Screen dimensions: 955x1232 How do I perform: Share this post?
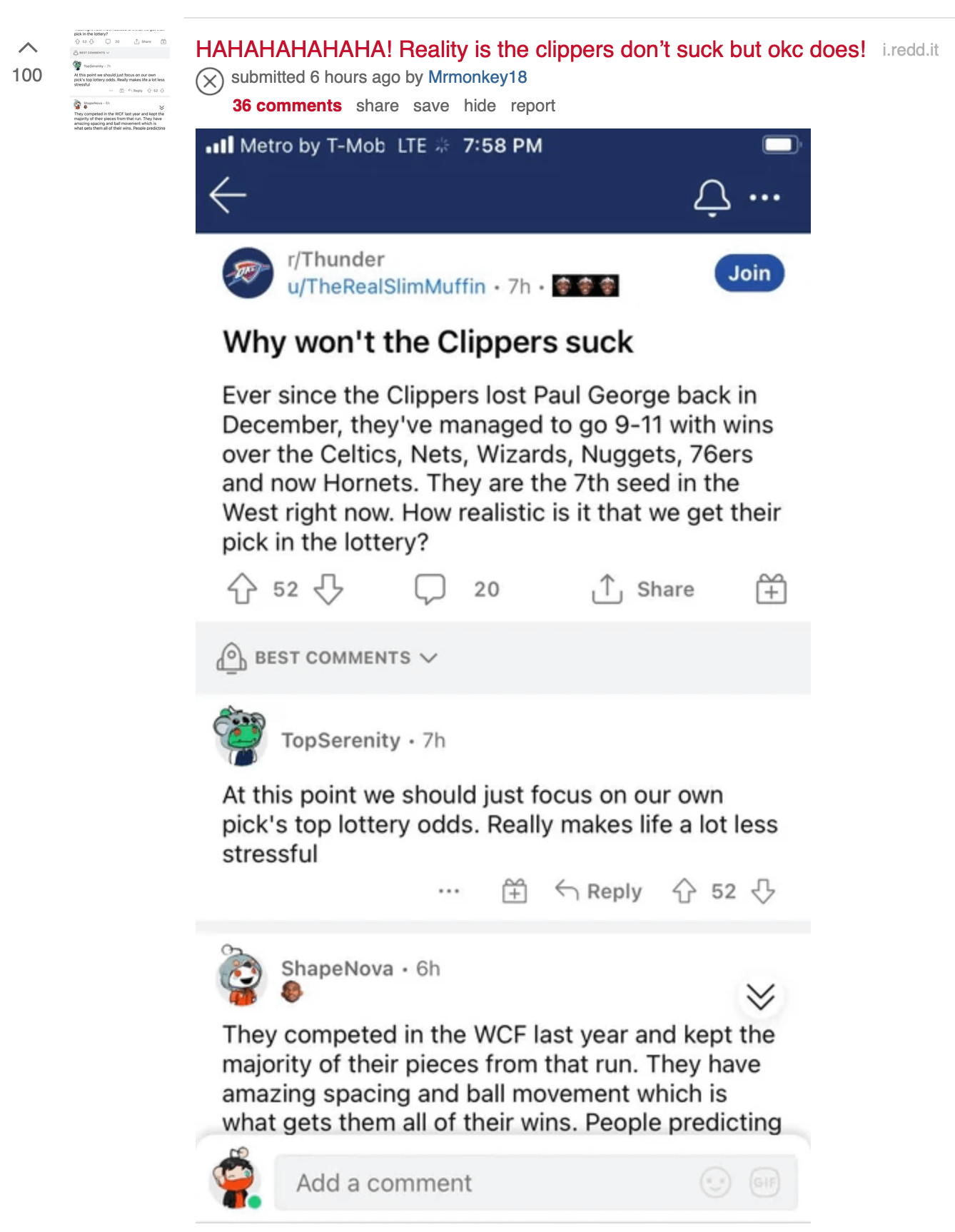pyautogui.click(x=377, y=106)
